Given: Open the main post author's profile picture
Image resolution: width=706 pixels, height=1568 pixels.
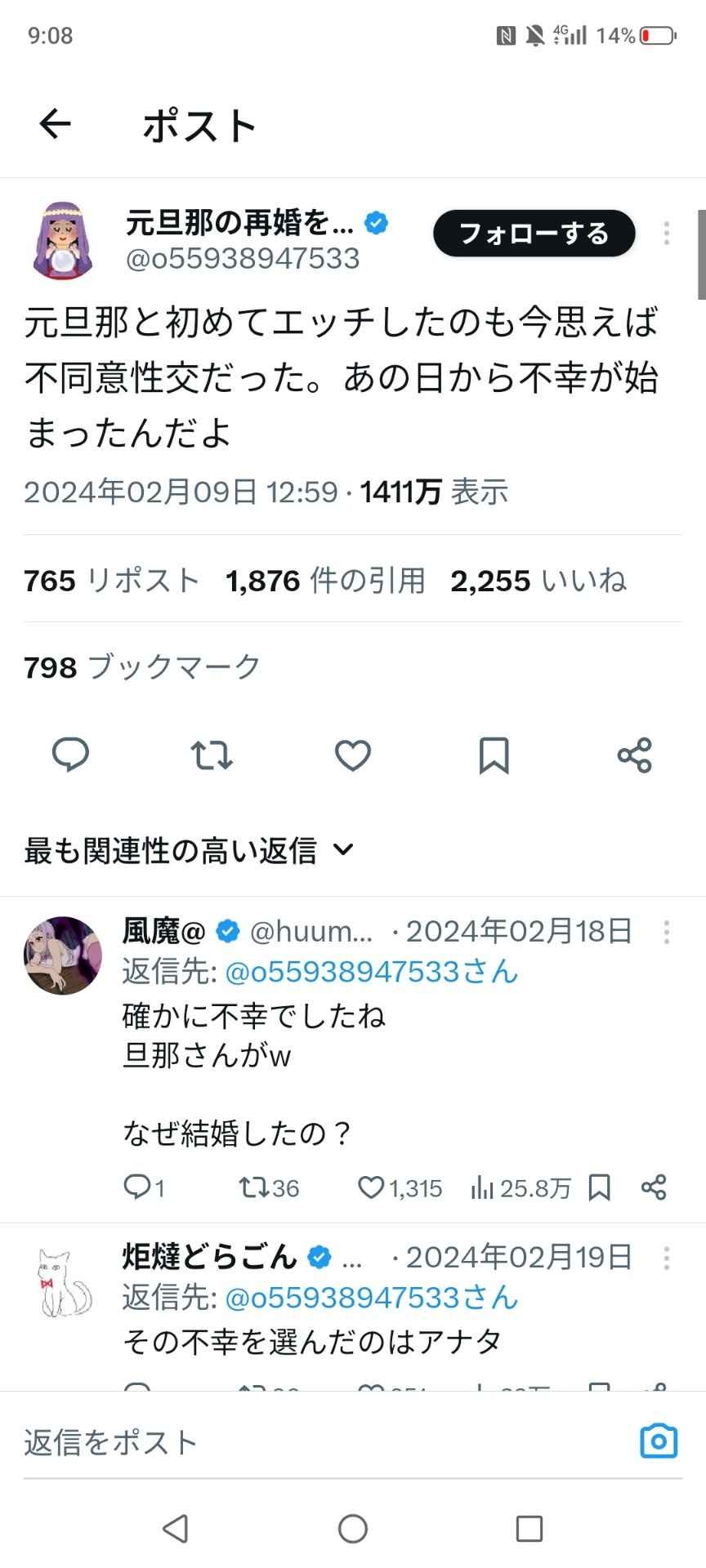Looking at the screenshot, I should tap(63, 239).
